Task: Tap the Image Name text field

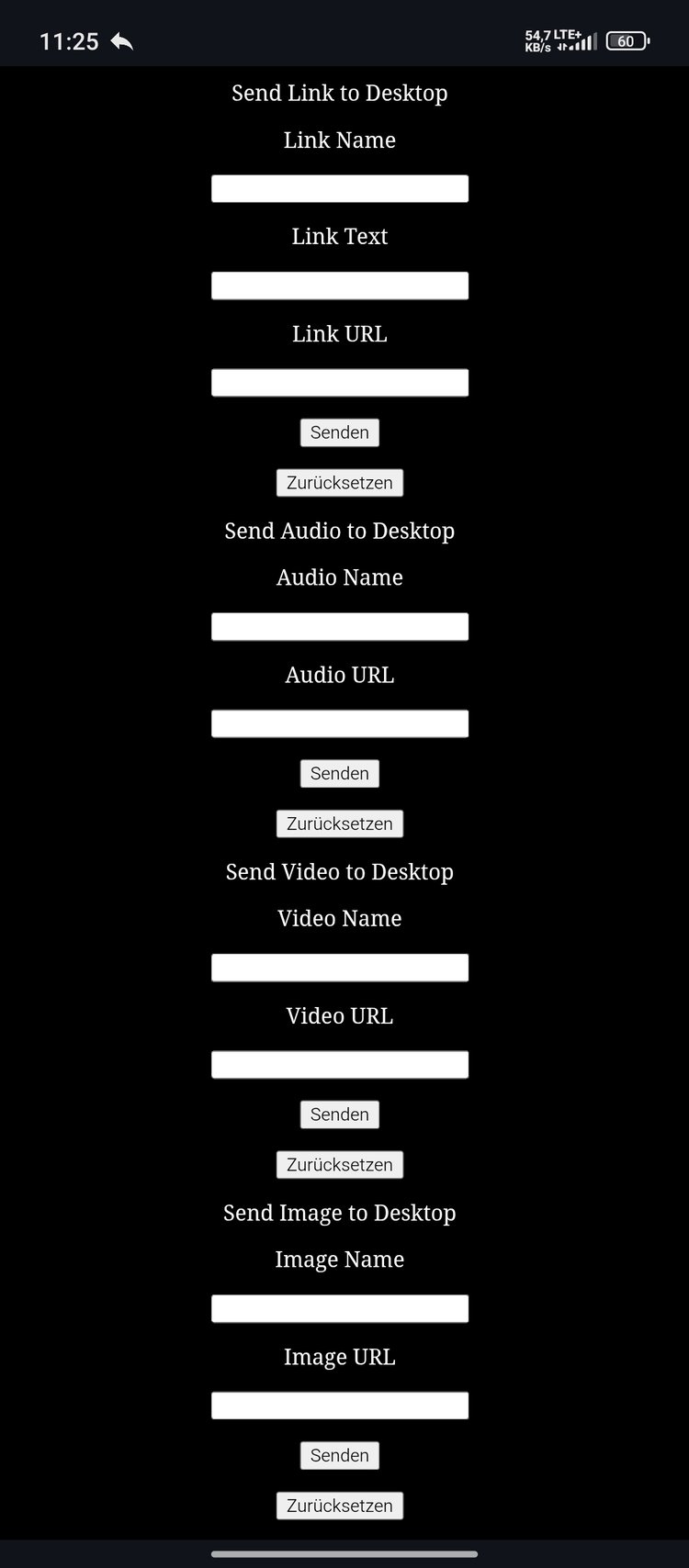Action: pyautogui.click(x=339, y=1309)
